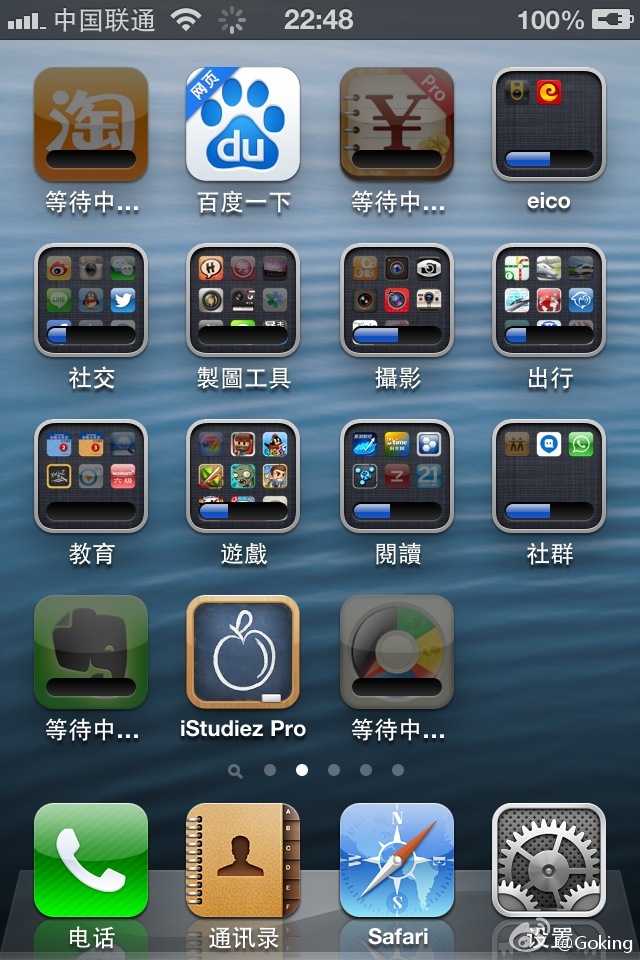Open the 社交 folder
Image resolution: width=640 pixels, height=960 pixels.
tap(91, 300)
